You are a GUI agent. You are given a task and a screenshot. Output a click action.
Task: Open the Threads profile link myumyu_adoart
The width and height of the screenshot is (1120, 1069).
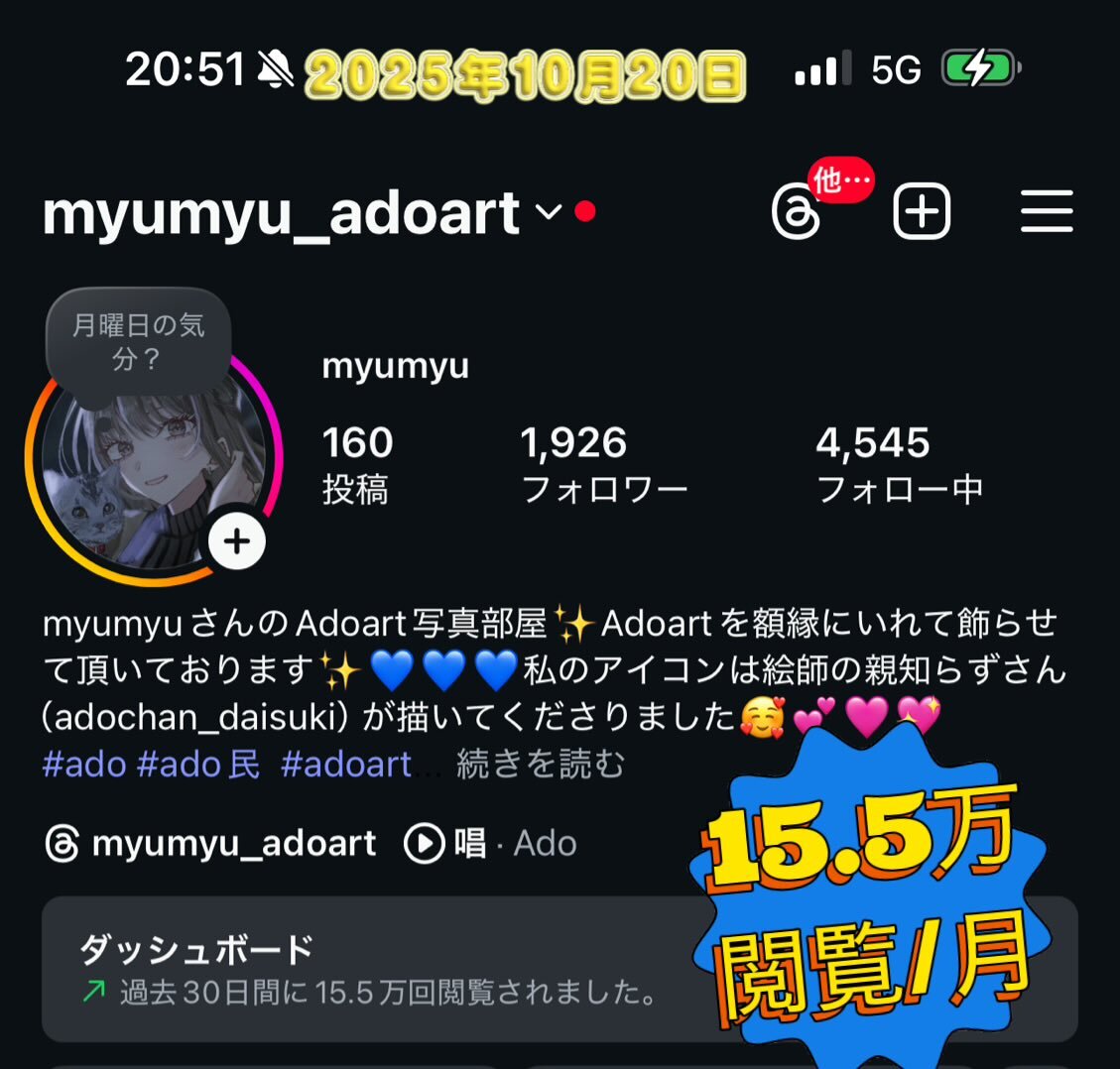tap(211, 844)
